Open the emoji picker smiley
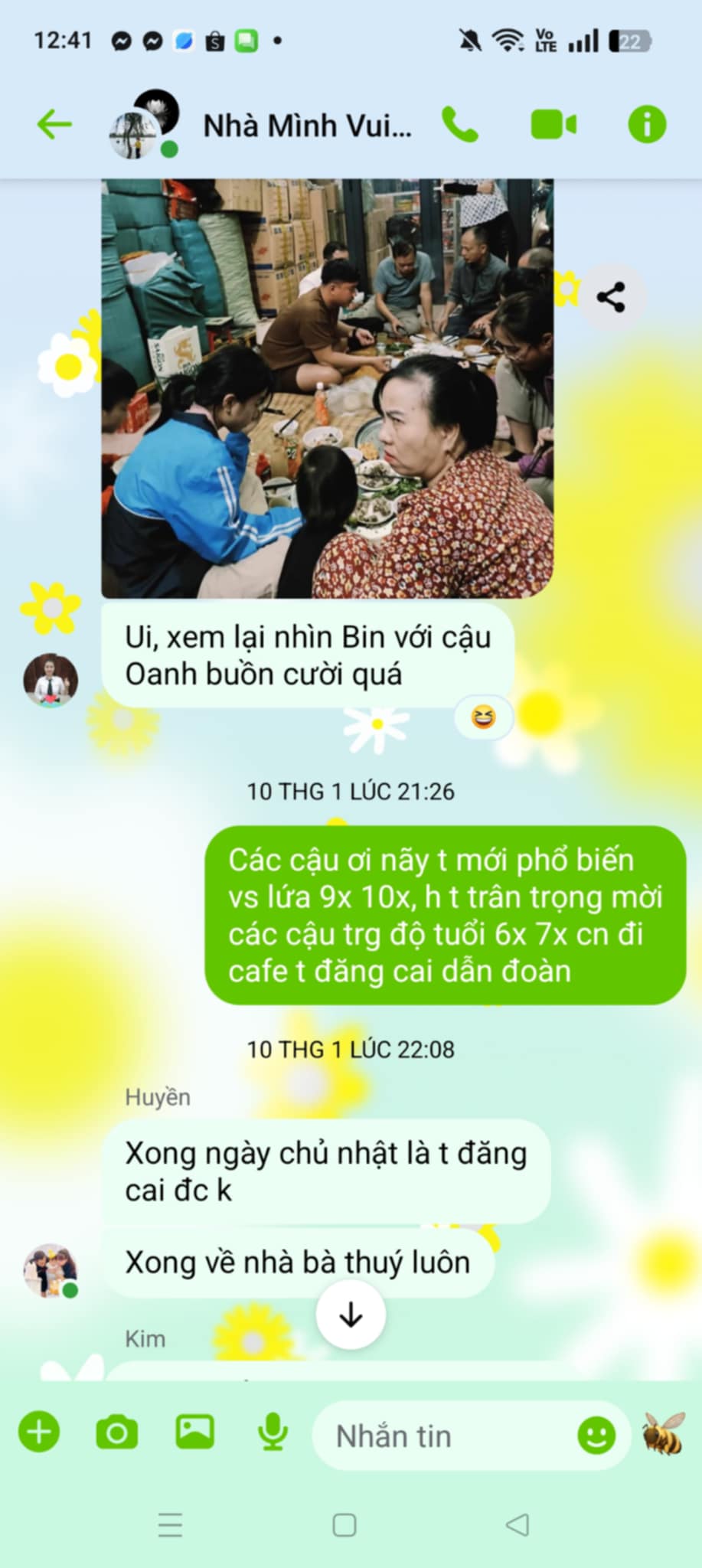702x1568 pixels. [x=596, y=1435]
